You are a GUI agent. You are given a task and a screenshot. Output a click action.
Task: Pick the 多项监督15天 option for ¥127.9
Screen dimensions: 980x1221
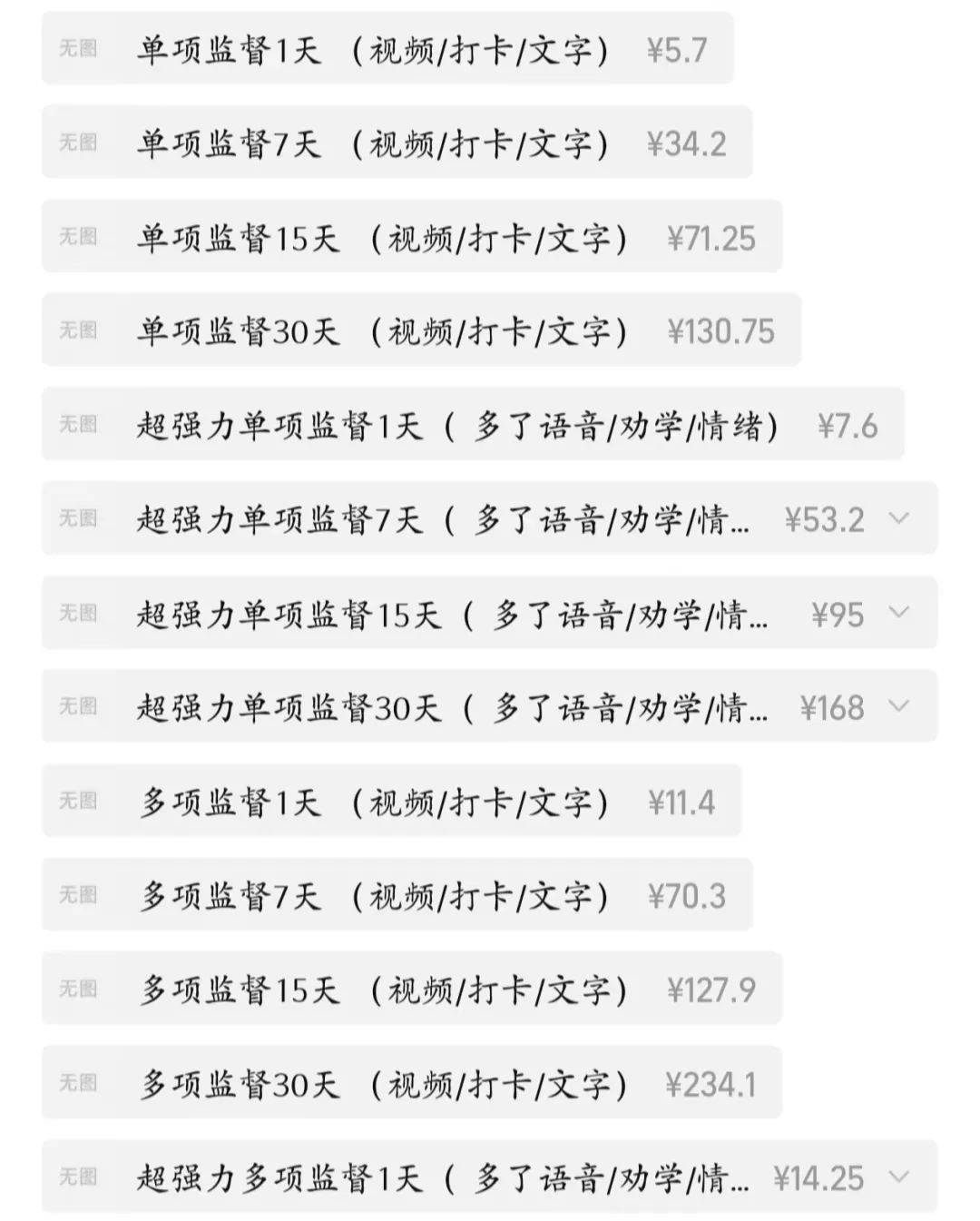tap(411, 989)
